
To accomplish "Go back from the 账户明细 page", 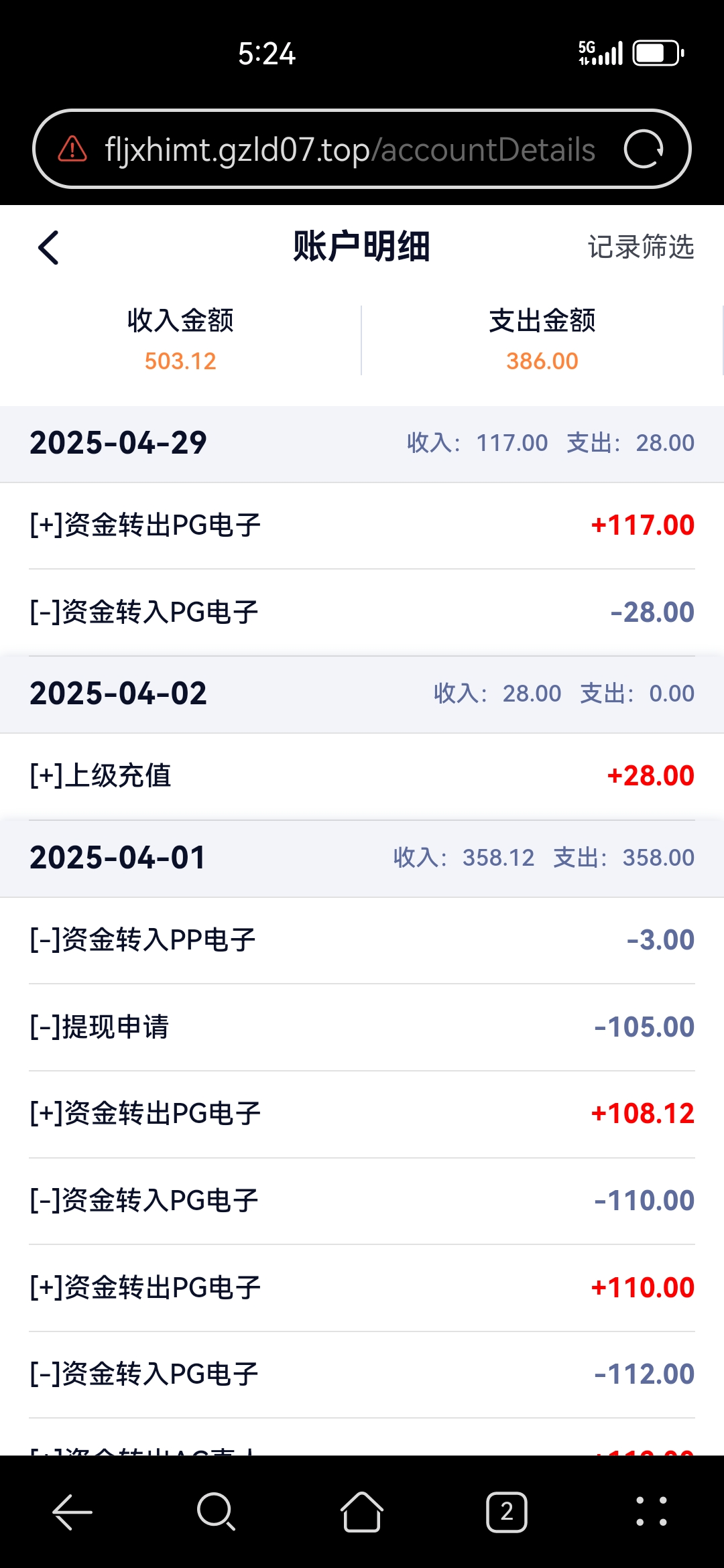I will [49, 248].
